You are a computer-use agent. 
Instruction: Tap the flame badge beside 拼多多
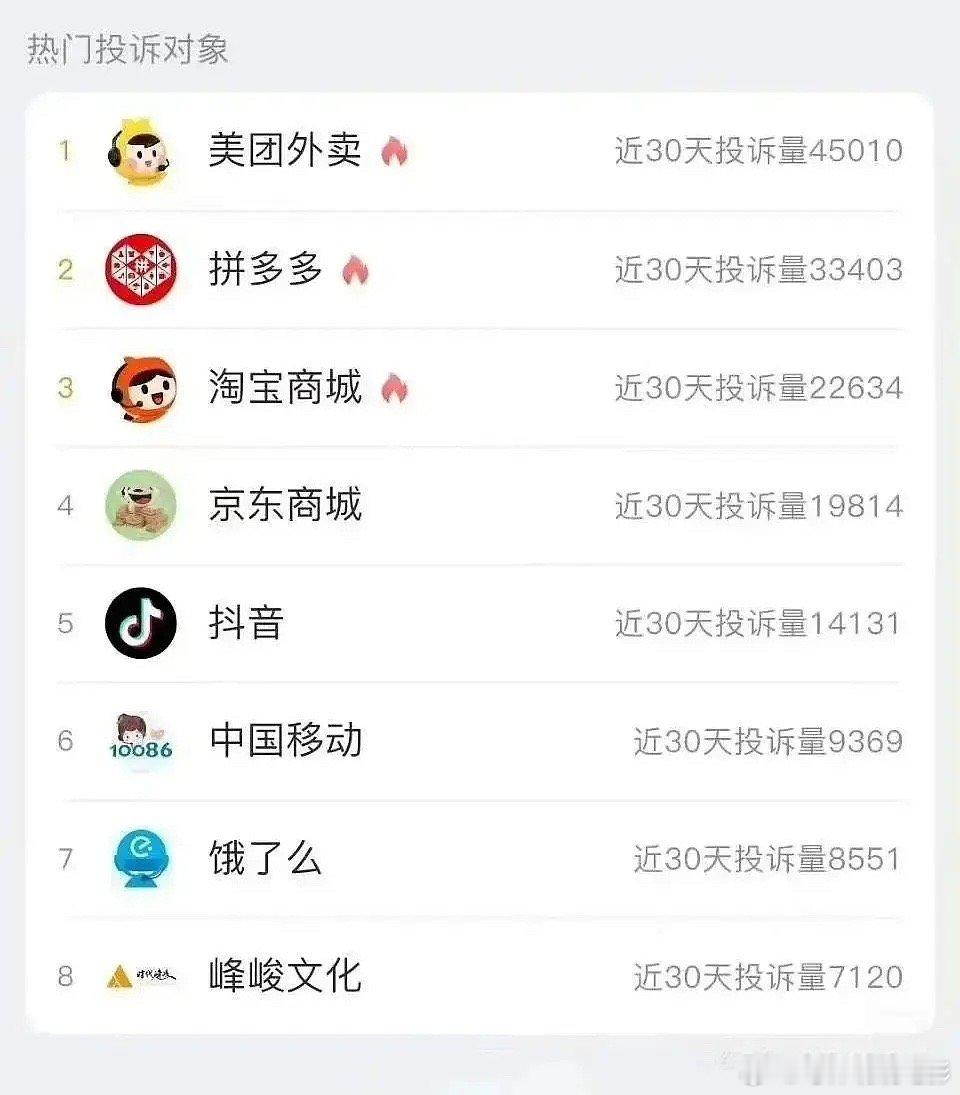(x=356, y=270)
